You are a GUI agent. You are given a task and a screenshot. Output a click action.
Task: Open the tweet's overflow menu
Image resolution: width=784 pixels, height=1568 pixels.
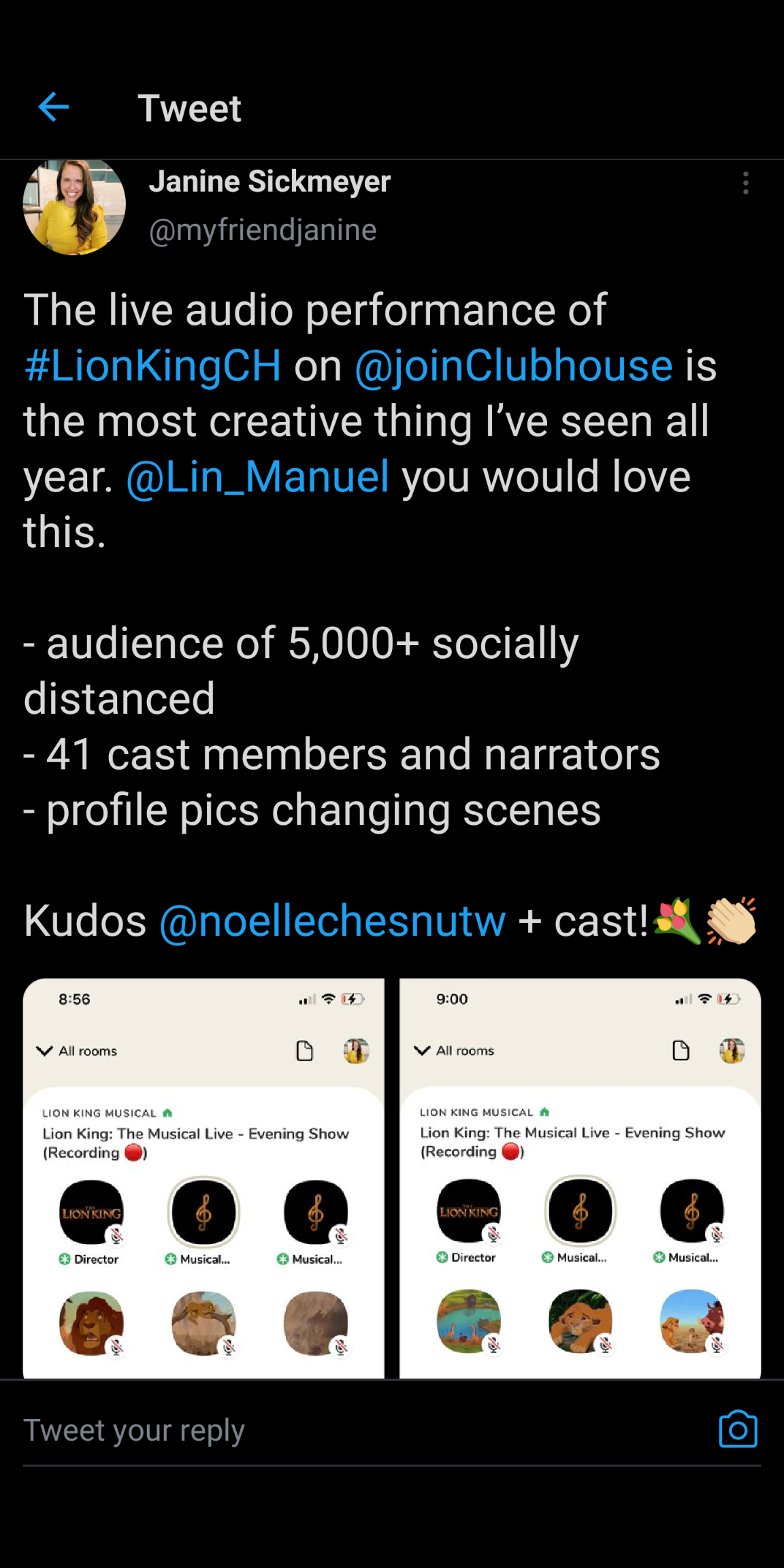746,183
